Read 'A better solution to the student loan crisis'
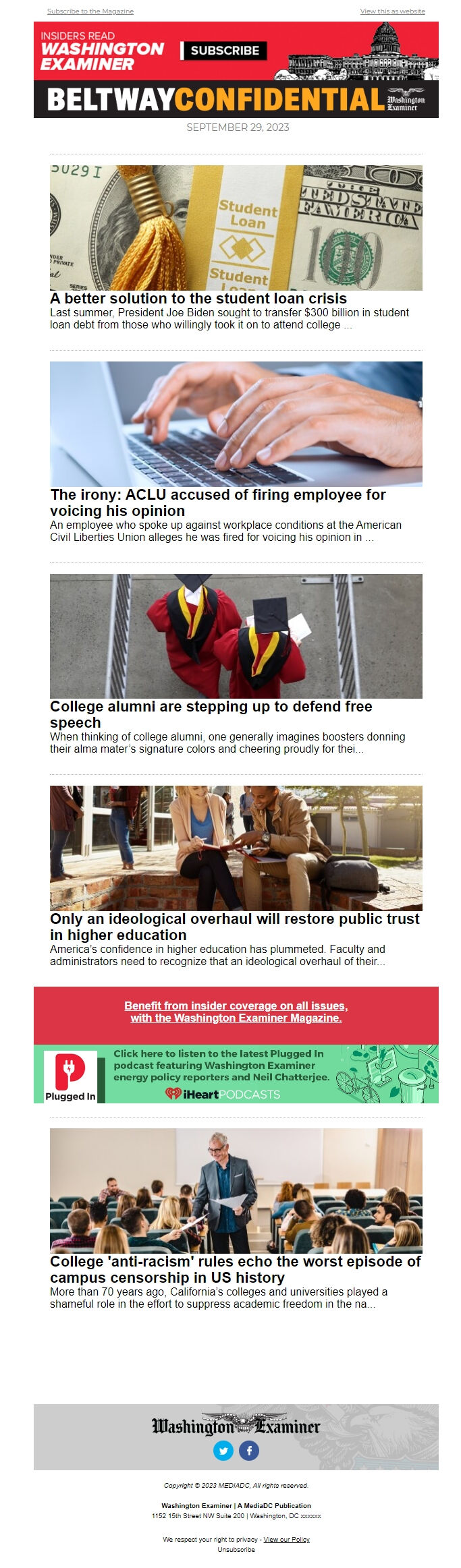The image size is (461, 1568). point(198,299)
